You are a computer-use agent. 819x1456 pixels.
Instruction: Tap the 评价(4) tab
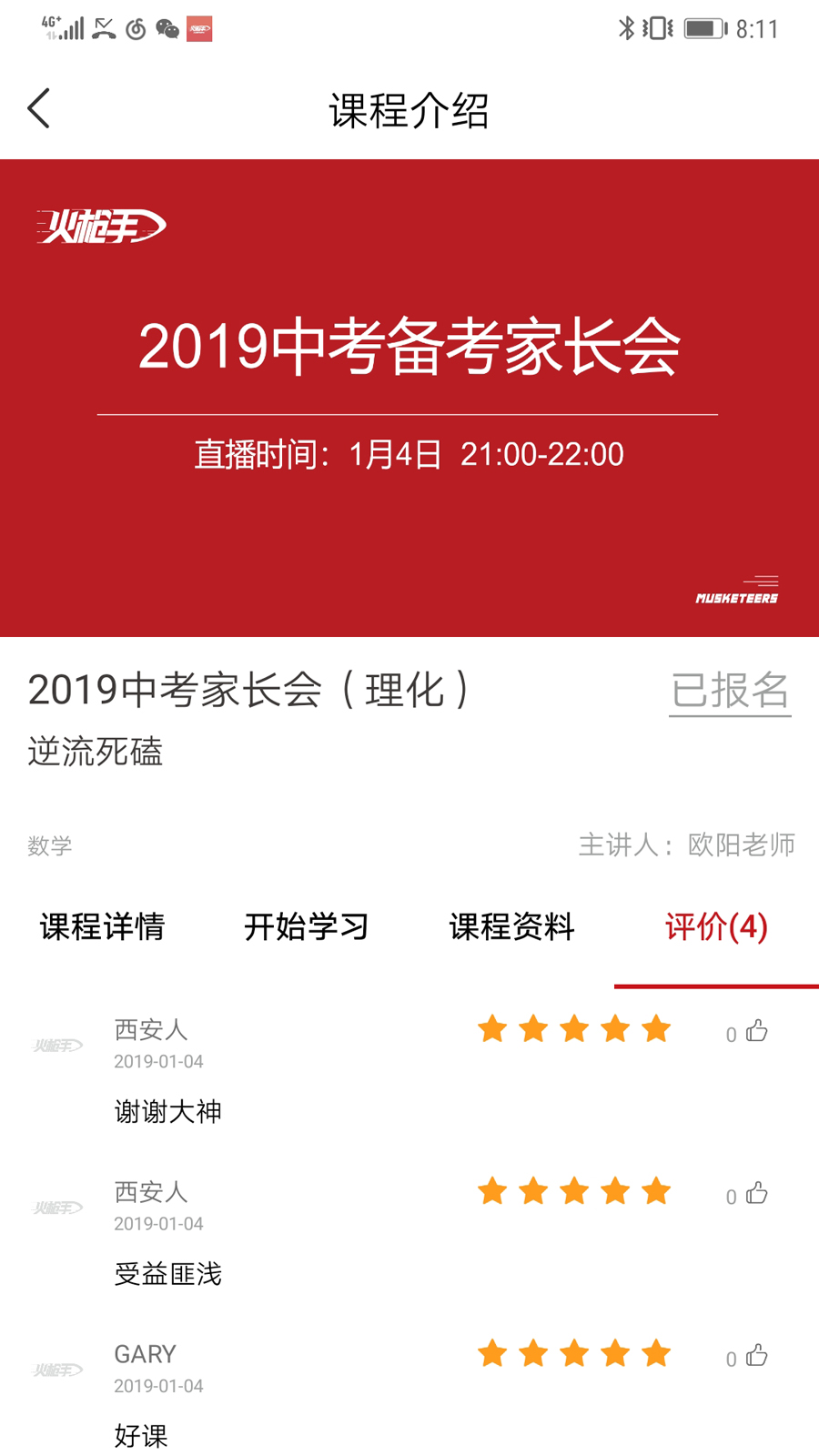pos(716,926)
